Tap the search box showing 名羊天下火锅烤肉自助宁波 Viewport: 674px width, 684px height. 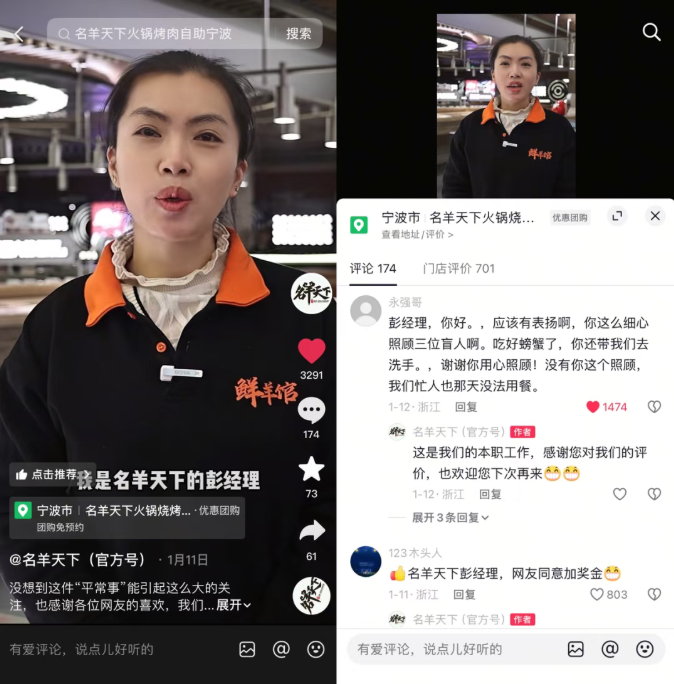[160, 33]
